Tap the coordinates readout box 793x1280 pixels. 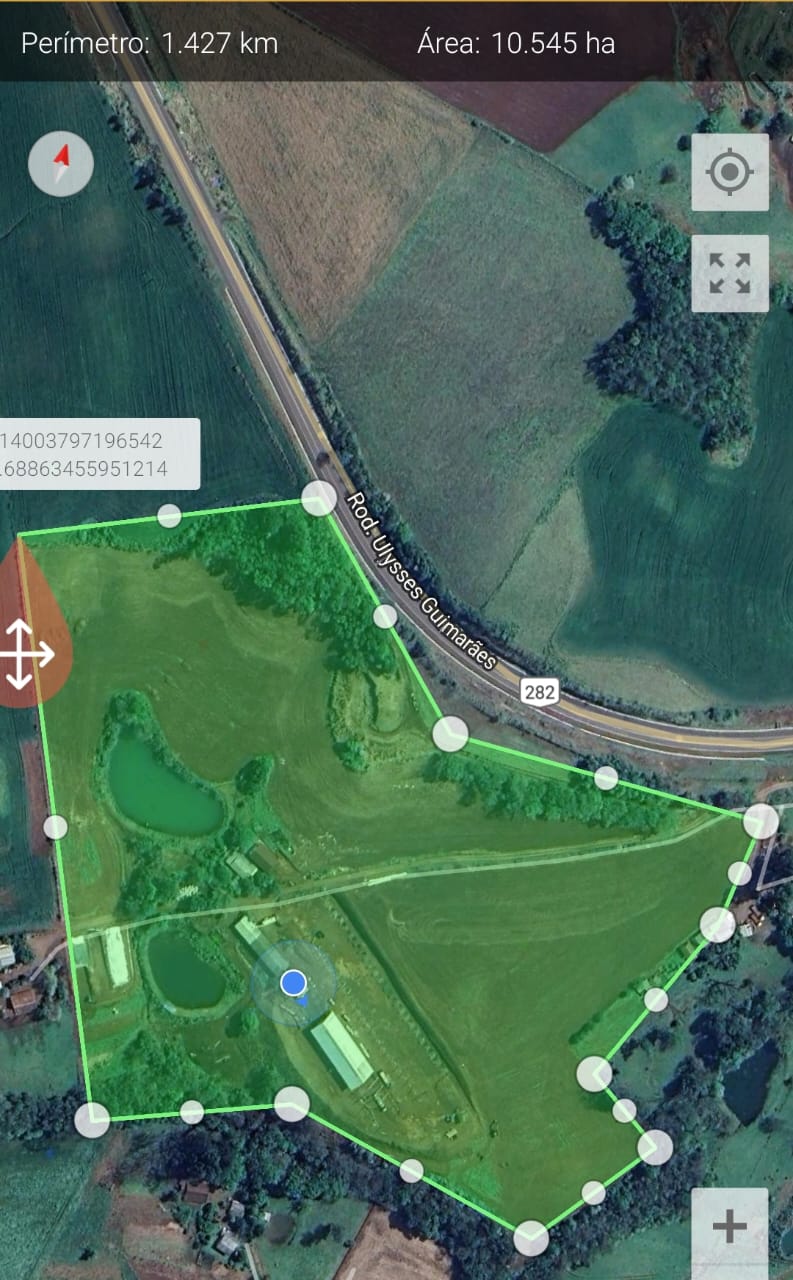[98, 454]
